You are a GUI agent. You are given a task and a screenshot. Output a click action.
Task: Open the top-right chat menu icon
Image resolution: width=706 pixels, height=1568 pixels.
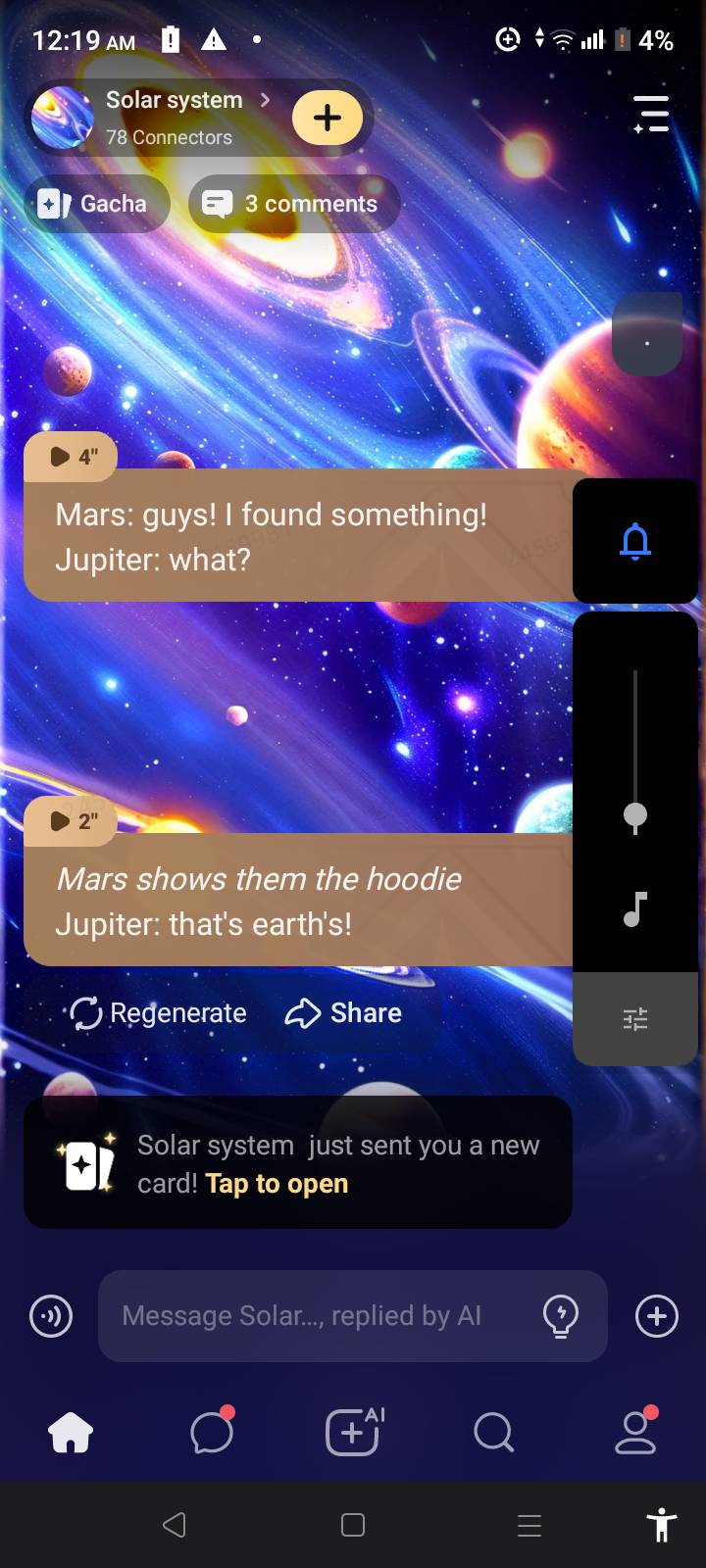click(650, 115)
